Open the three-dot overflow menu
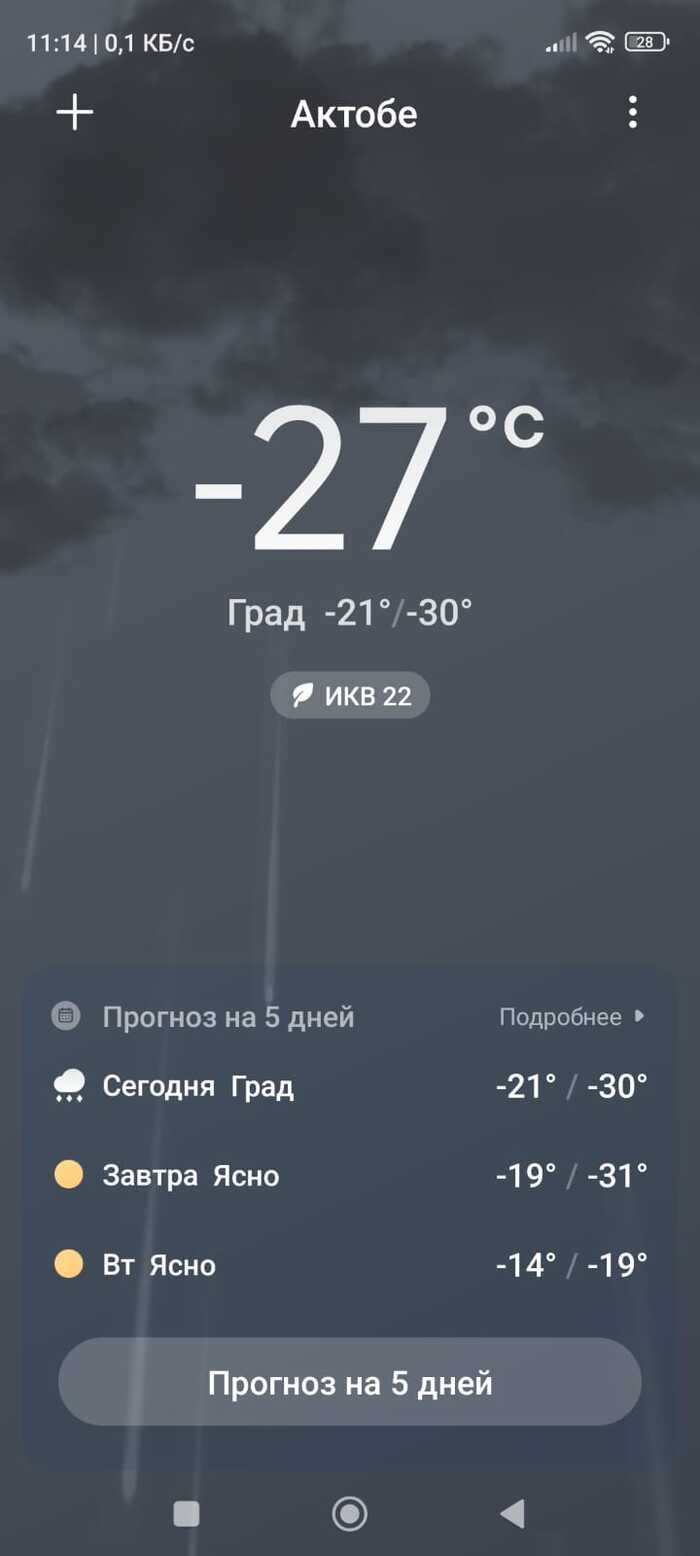Image resolution: width=700 pixels, height=1556 pixels. coord(632,113)
